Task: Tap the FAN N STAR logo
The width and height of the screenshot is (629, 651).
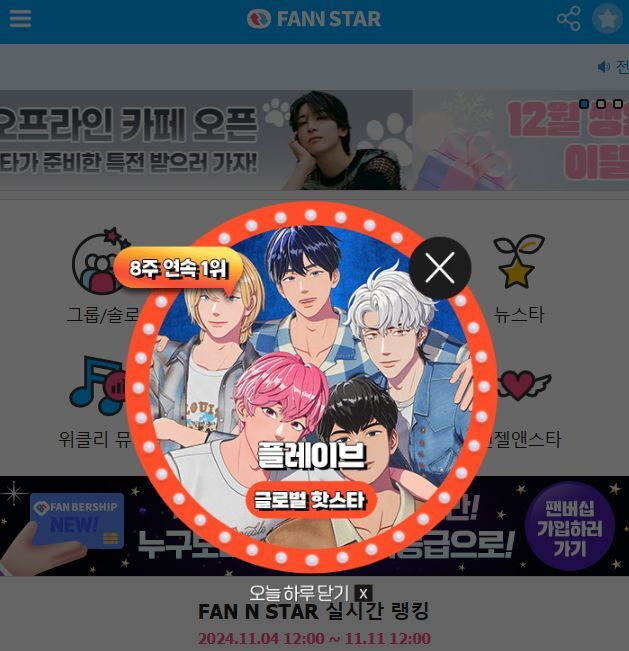Action: pyautogui.click(x=314, y=19)
